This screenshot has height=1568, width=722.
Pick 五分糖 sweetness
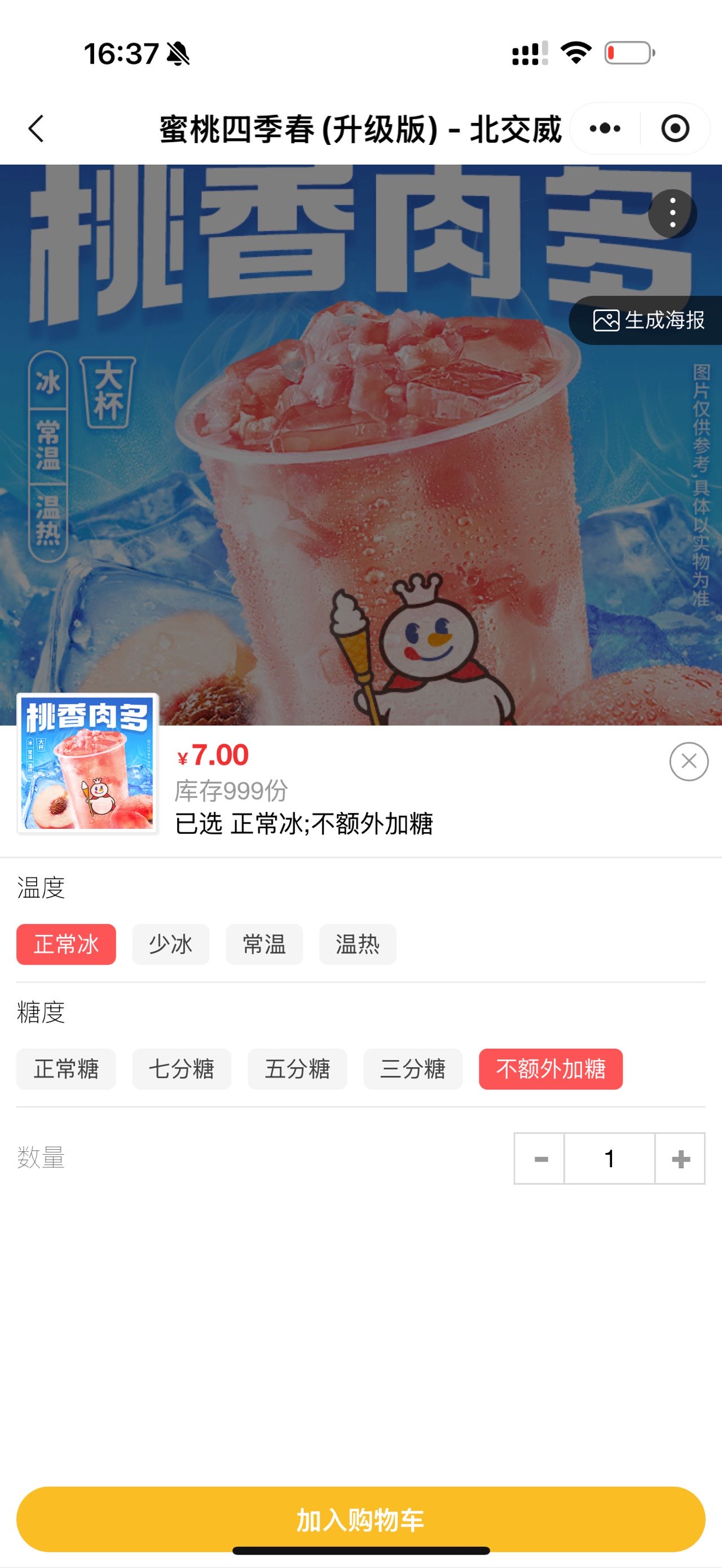297,1069
